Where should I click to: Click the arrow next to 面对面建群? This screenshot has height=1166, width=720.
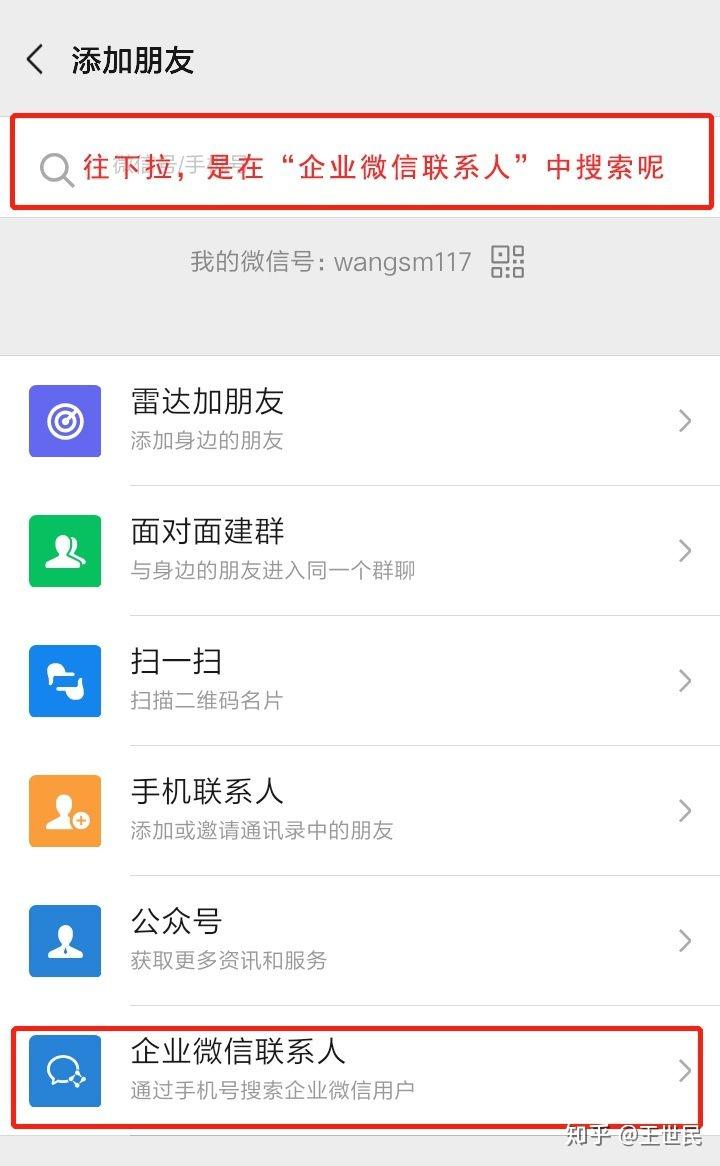[684, 551]
